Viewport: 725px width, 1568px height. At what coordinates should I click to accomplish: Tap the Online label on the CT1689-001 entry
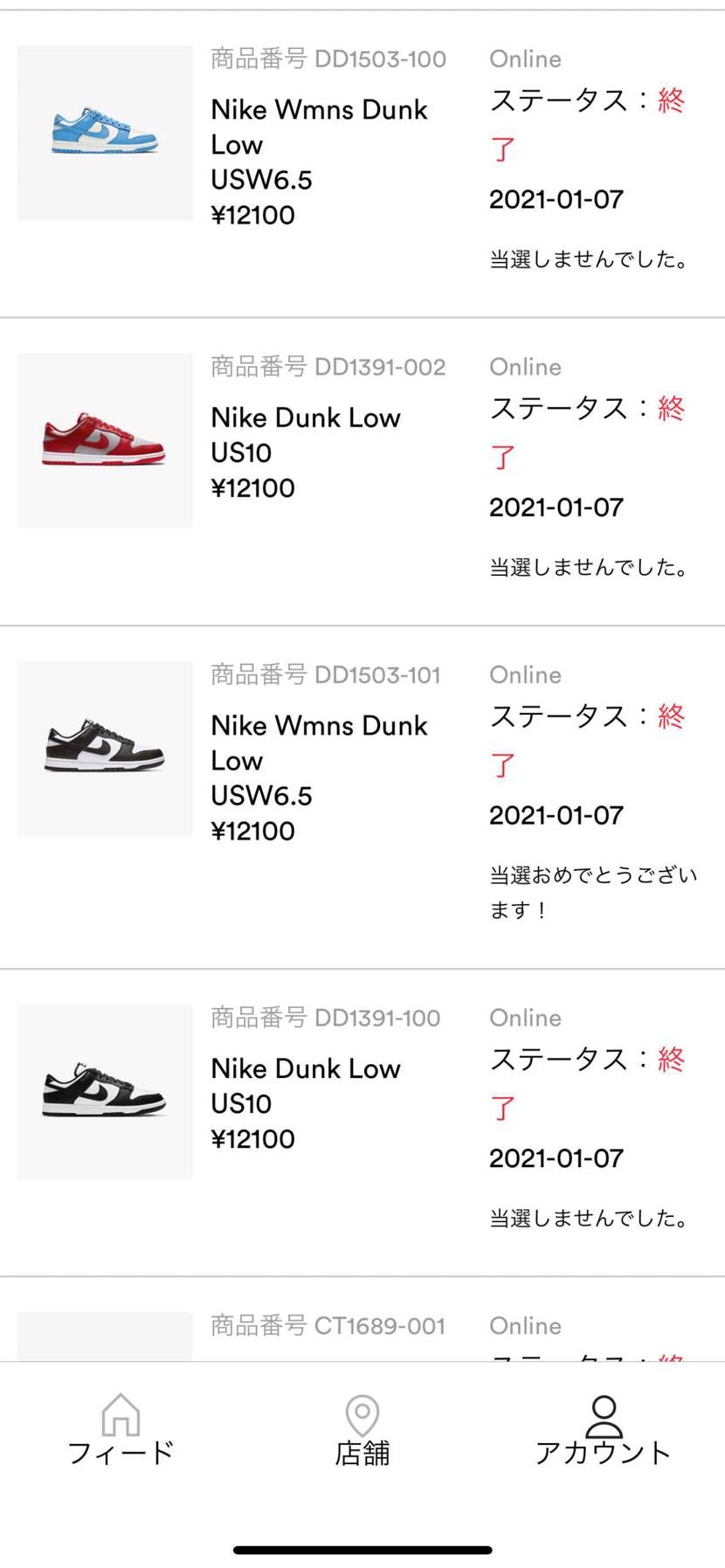pyautogui.click(x=525, y=1325)
